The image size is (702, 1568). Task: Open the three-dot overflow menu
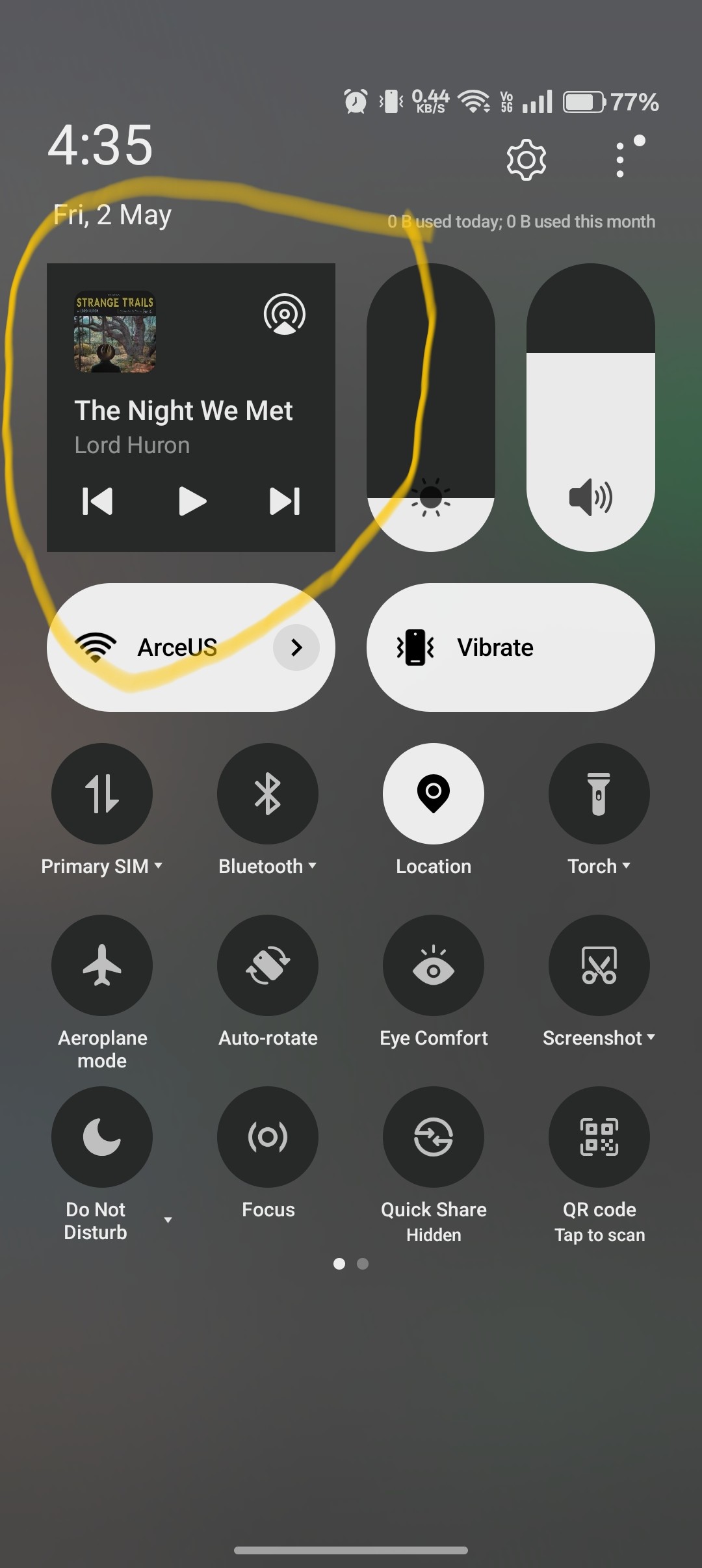(622, 159)
